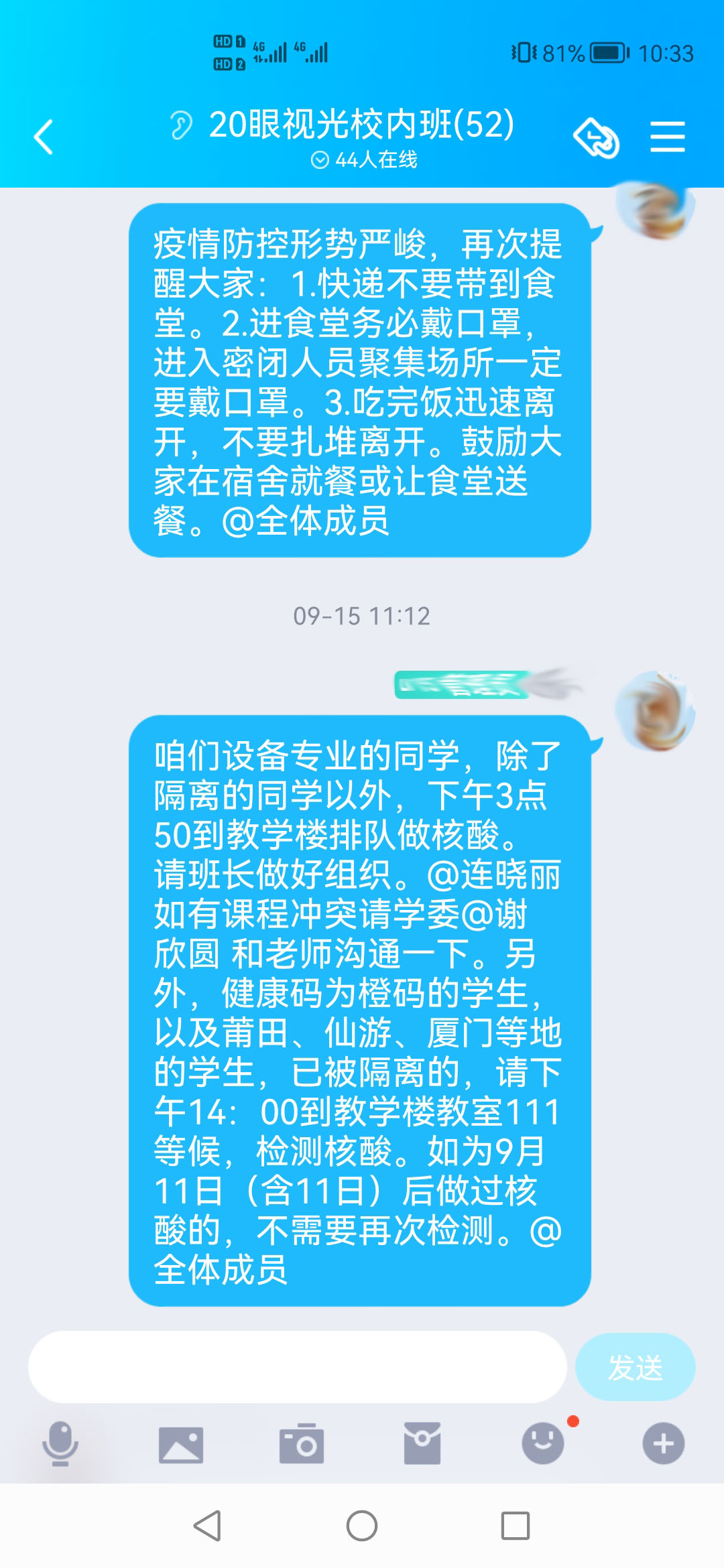Open the 疫情防控 message sender's avatar
This screenshot has height=1568, width=724.
(655, 209)
